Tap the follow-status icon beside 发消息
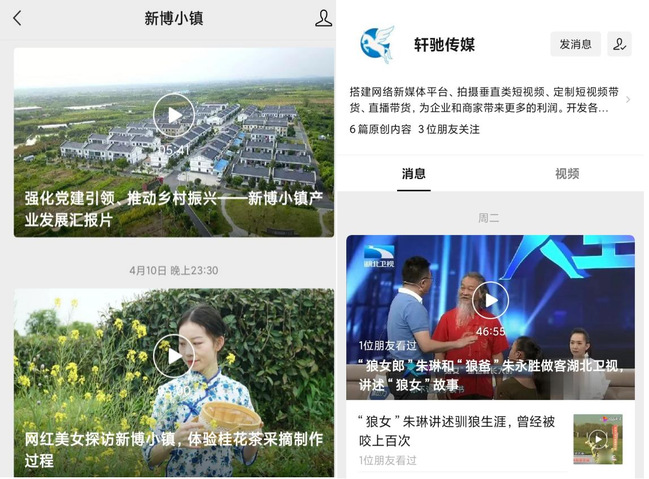The height and width of the screenshot is (479, 649). 619,44
